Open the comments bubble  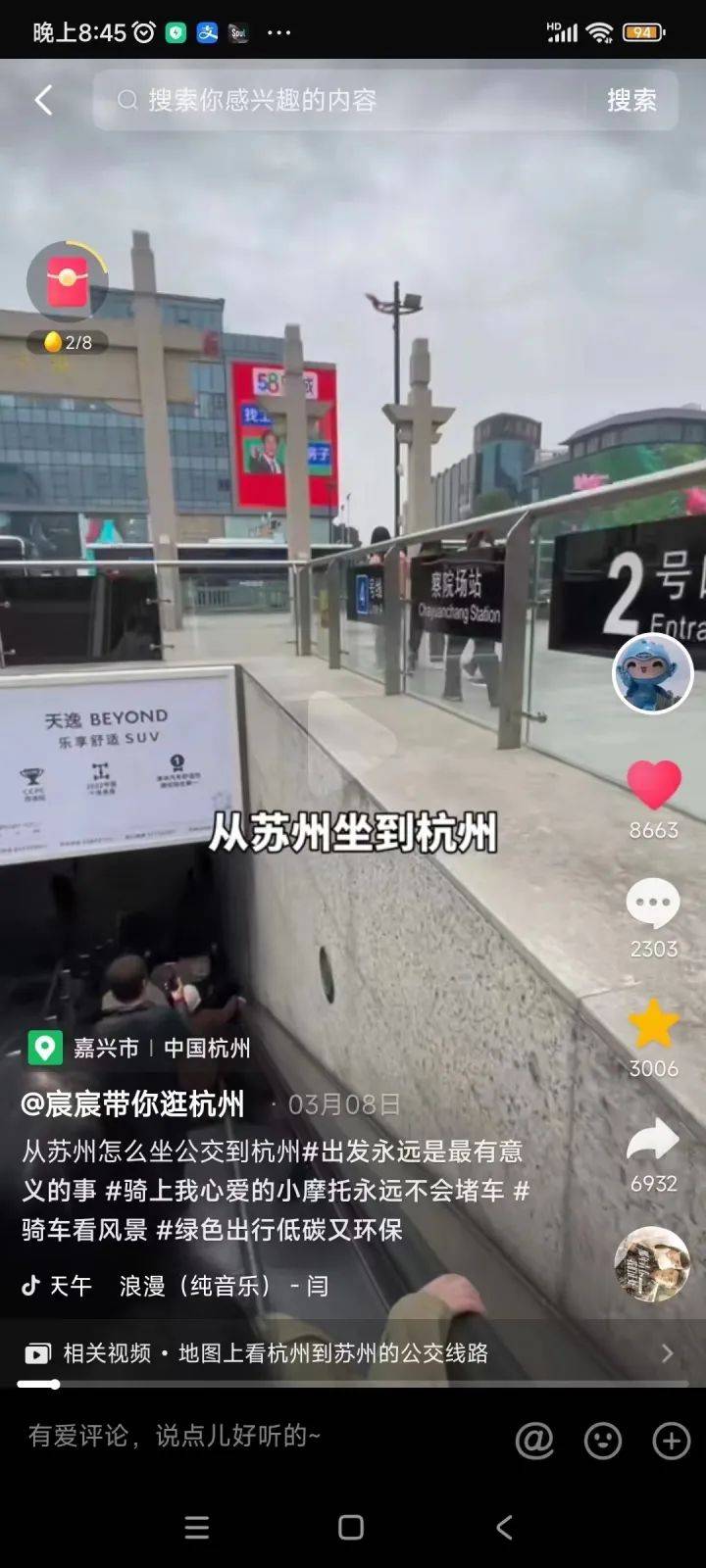tap(653, 905)
